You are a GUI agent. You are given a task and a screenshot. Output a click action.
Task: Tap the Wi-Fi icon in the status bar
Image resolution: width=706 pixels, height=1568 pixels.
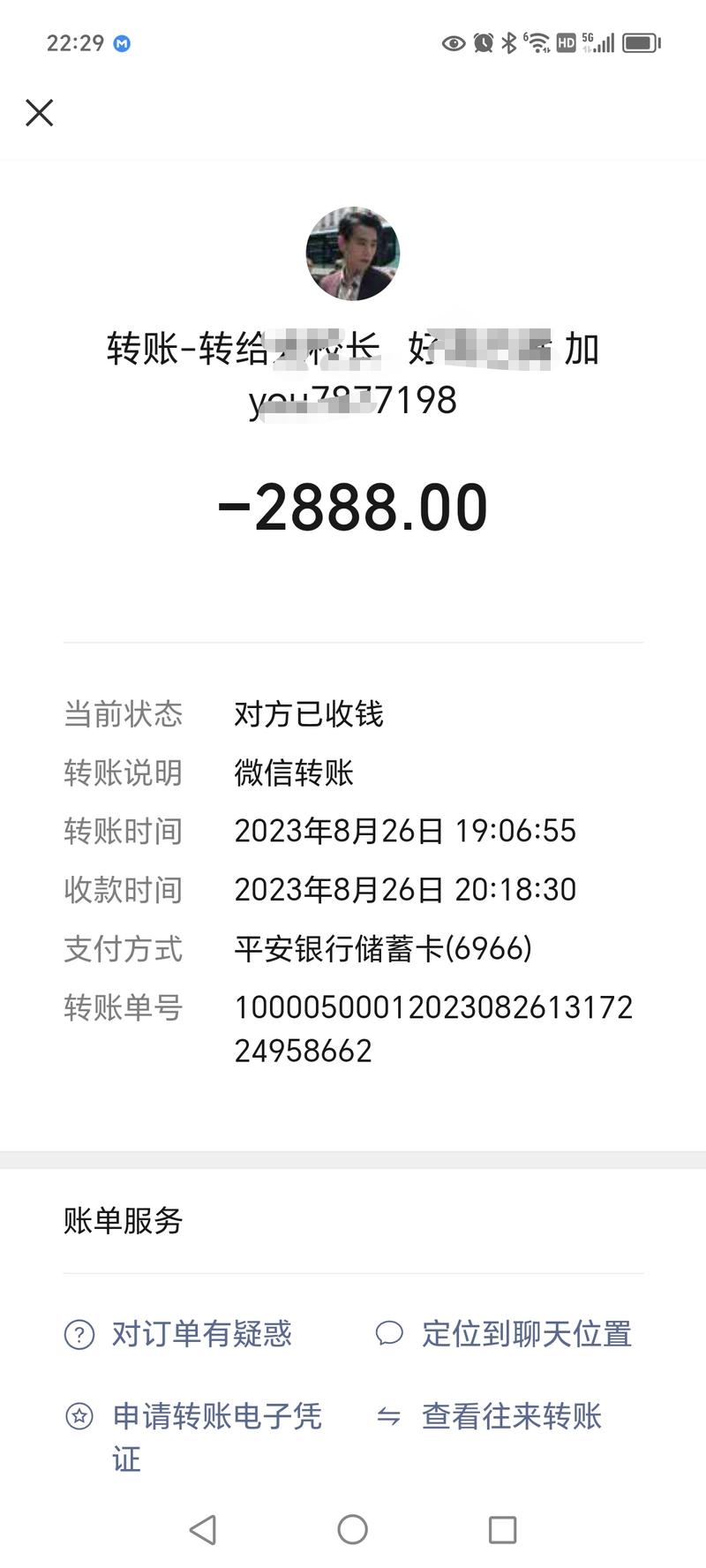tap(538, 41)
